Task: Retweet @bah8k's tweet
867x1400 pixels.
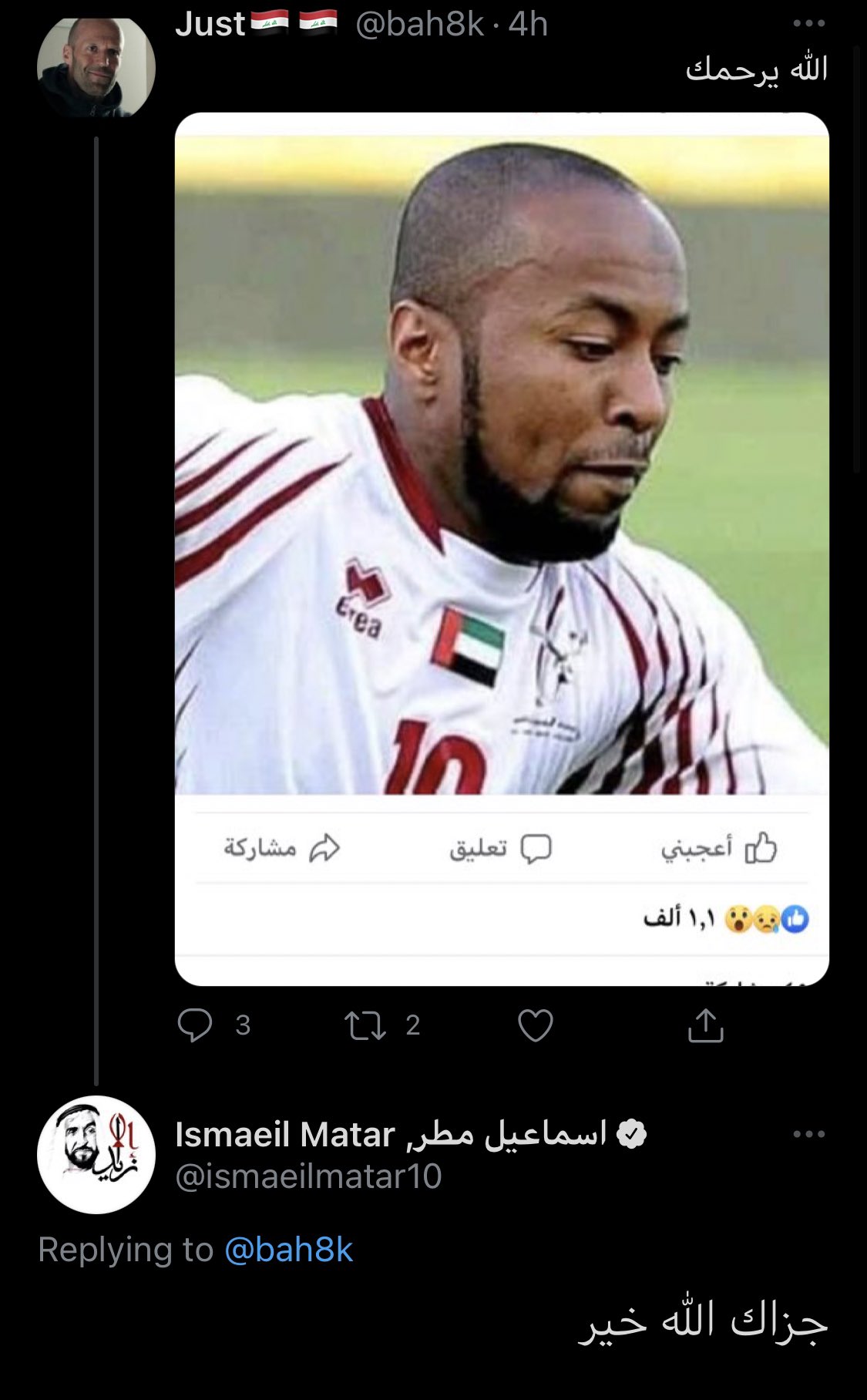Action: 365,1025
